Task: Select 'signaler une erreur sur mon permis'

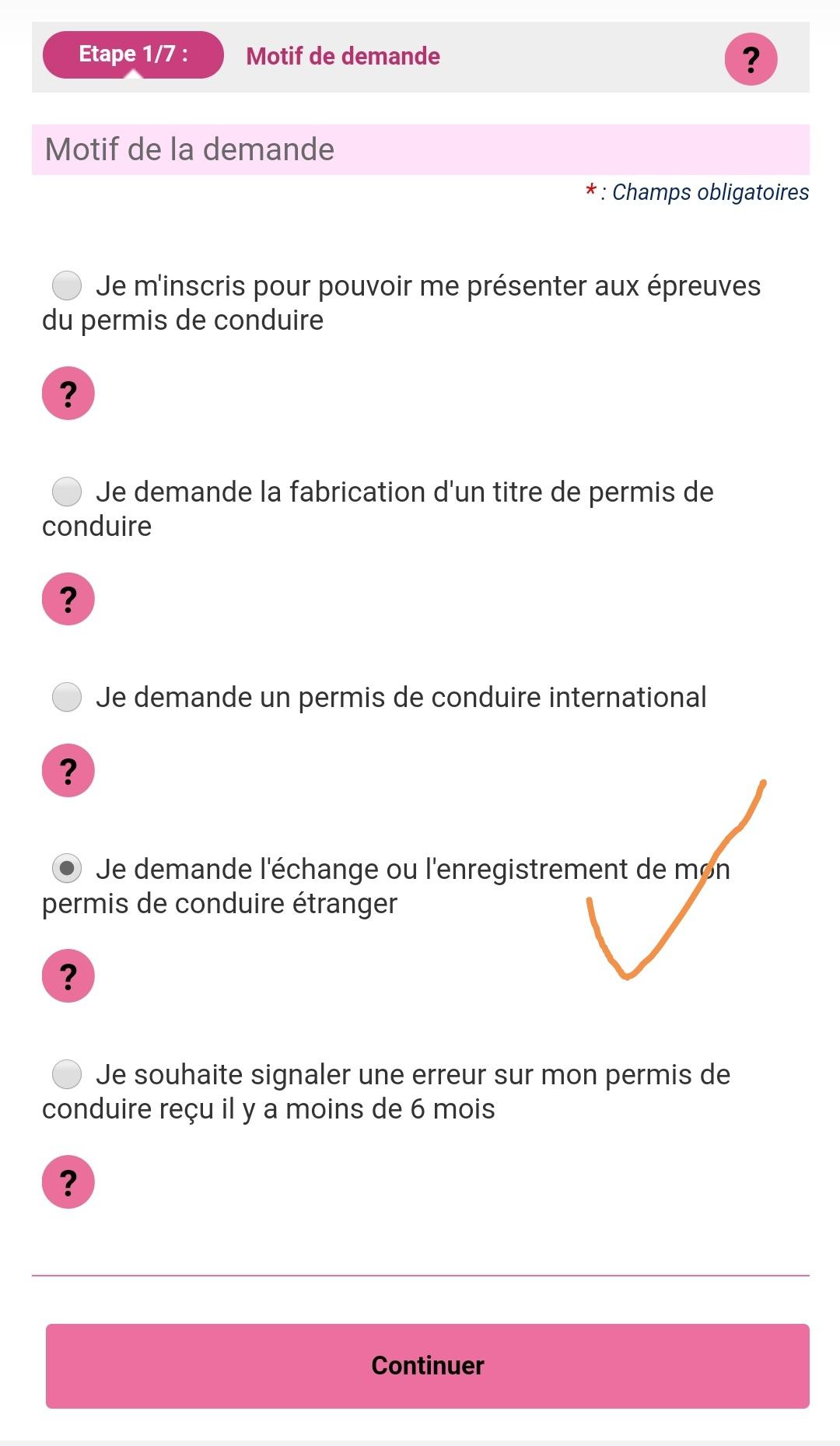Action: 67,1074
